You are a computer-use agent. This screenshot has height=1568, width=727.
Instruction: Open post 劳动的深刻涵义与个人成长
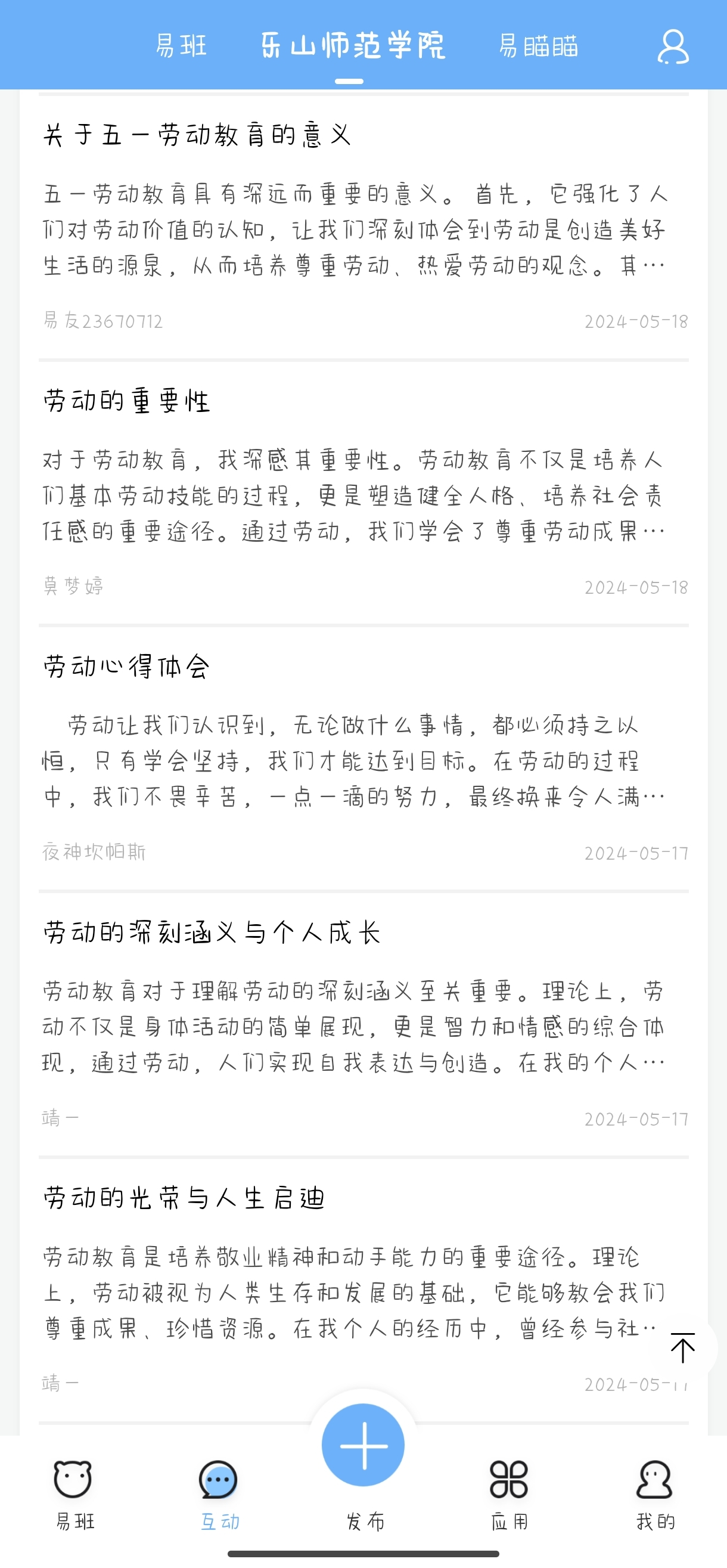coord(364,1024)
